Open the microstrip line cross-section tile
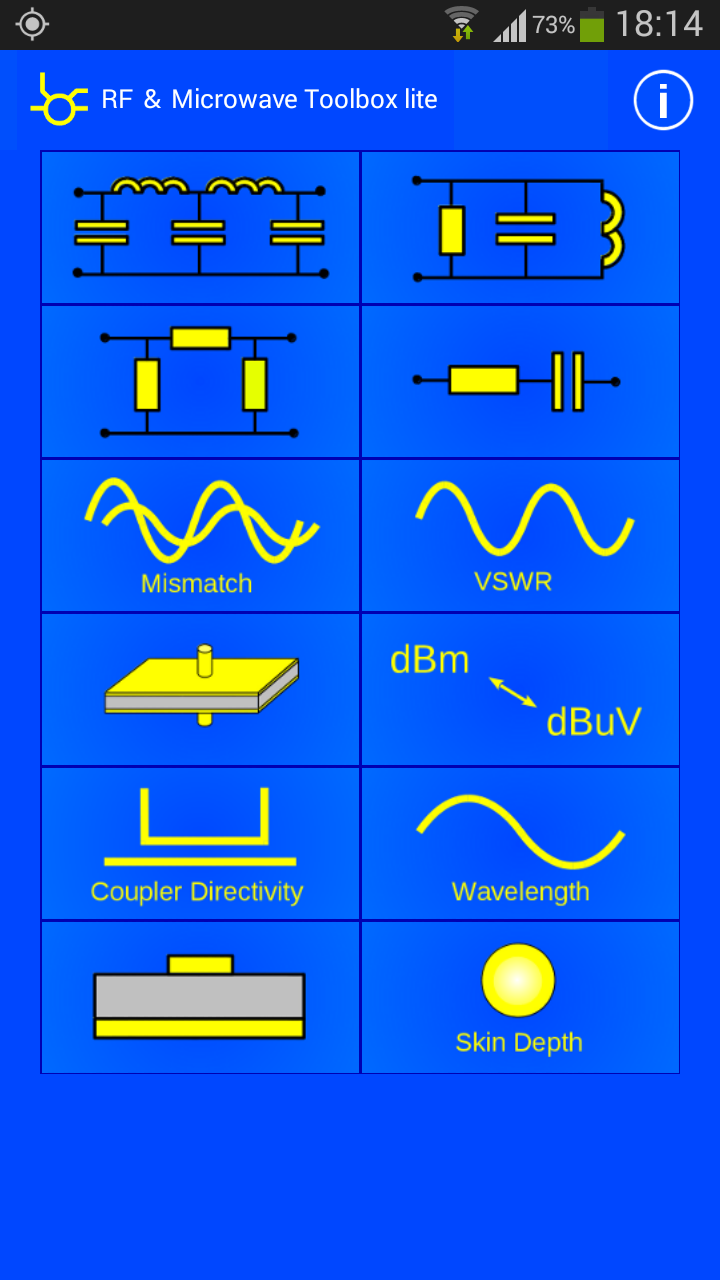Screen dimensions: 720x1280 point(200,998)
